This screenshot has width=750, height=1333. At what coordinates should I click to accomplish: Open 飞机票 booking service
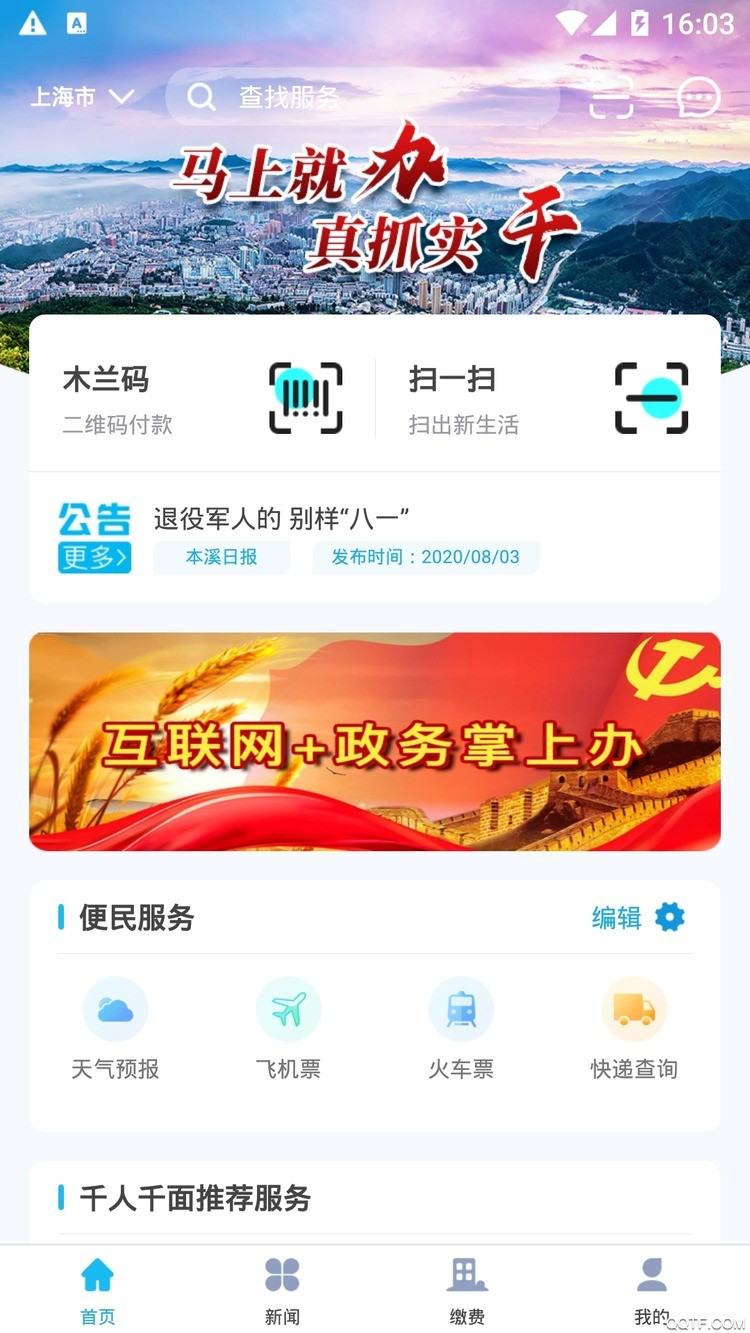[288, 1029]
